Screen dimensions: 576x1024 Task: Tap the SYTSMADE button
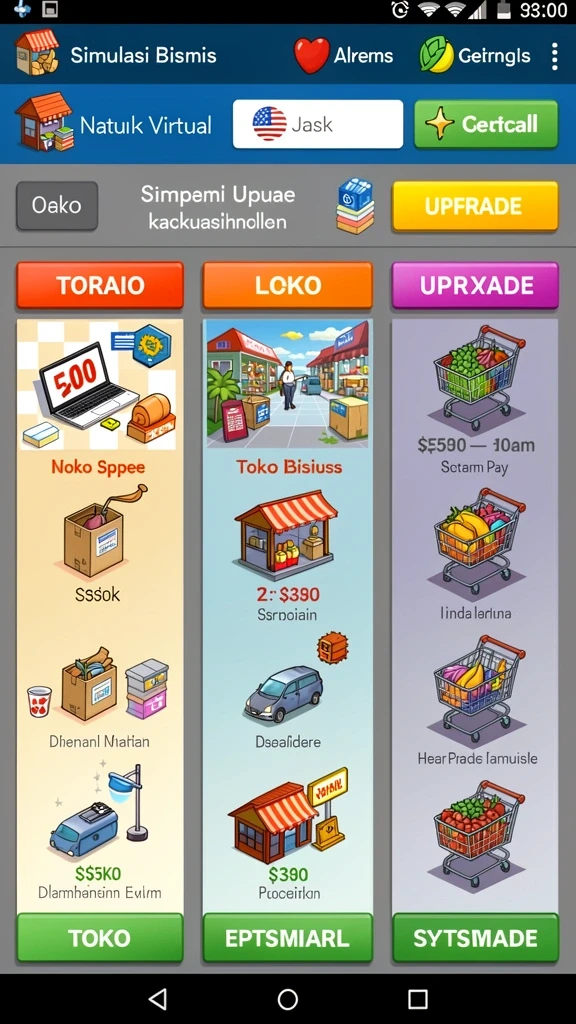tap(475, 938)
